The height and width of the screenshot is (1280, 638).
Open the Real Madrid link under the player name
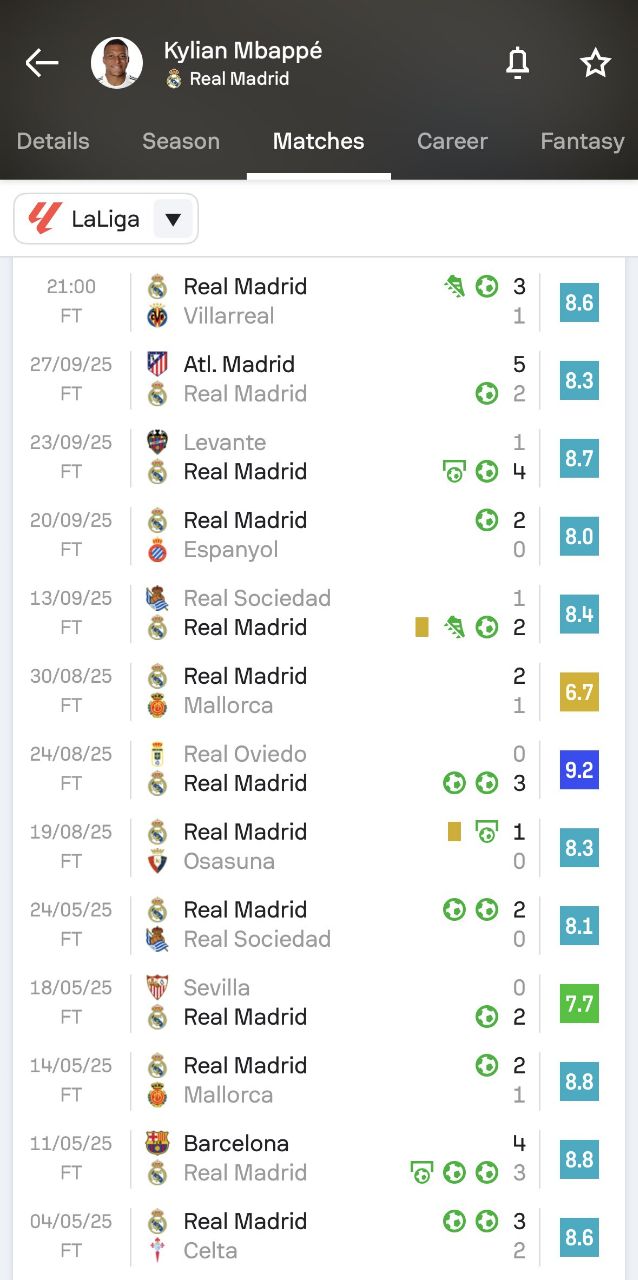click(239, 79)
